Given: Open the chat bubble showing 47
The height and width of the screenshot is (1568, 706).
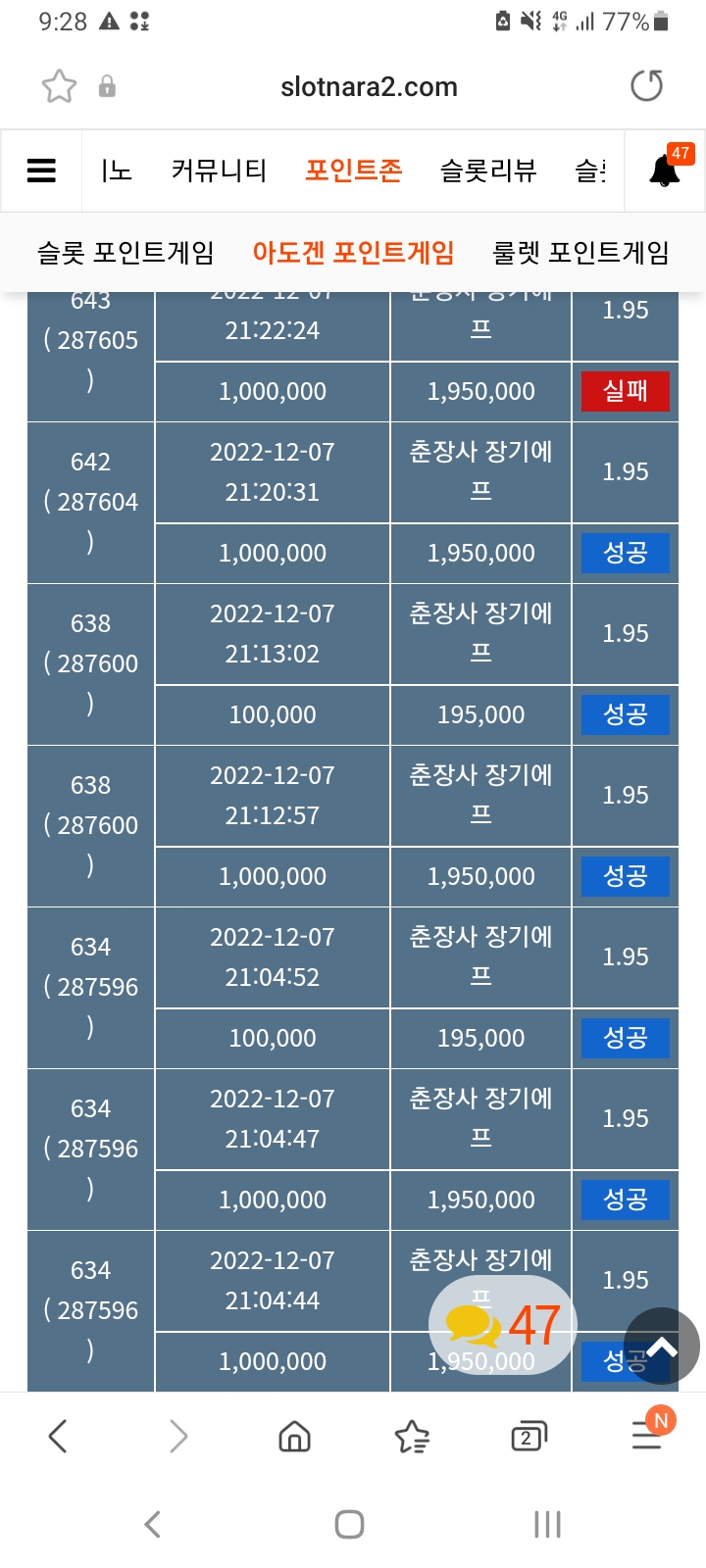Looking at the screenshot, I should point(503,1325).
